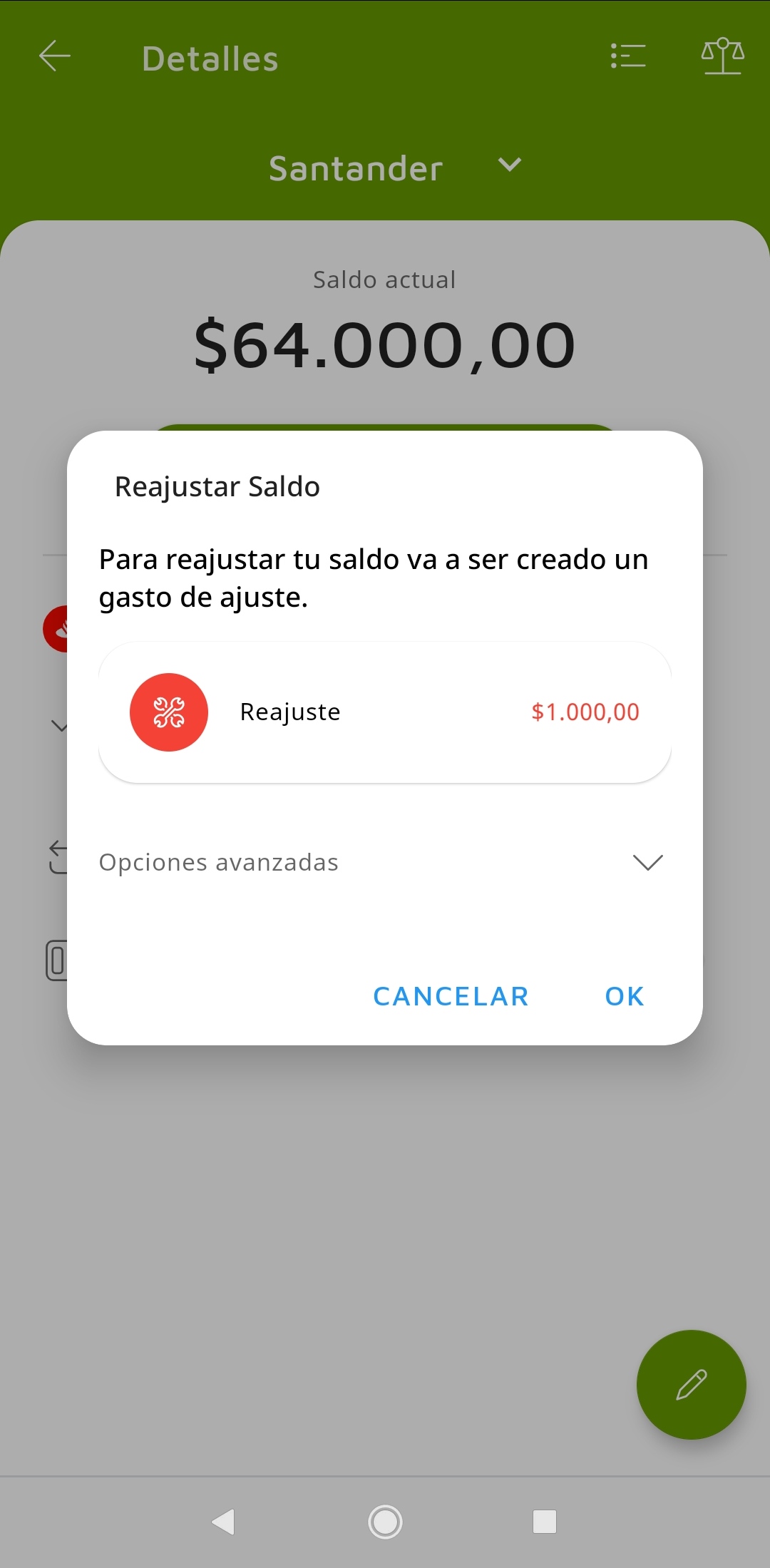Cancel the Reajustar Saldo dialog
Screen dimensions: 770x1568
(x=451, y=996)
